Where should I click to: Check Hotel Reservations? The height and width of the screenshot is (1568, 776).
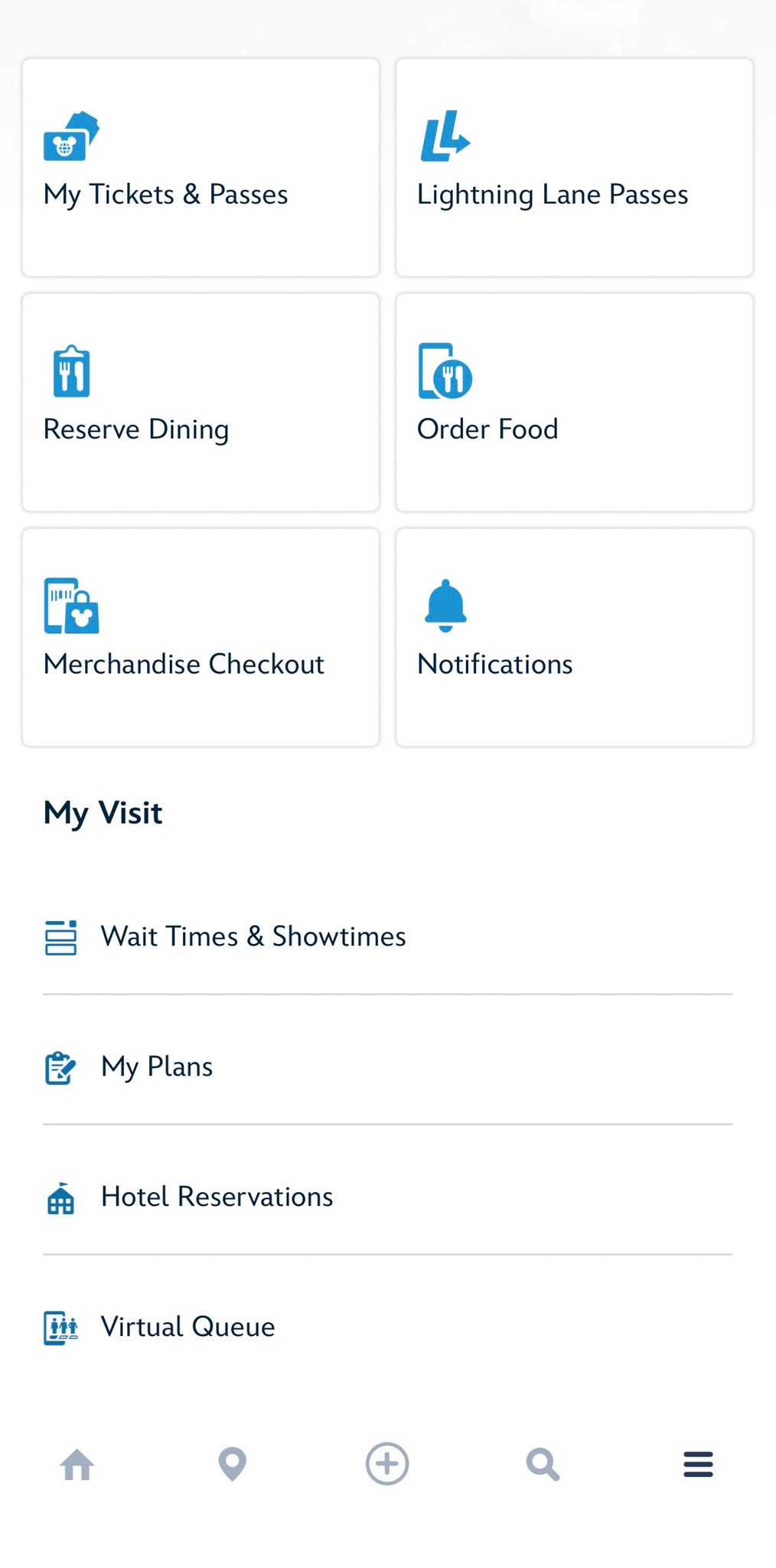tap(387, 1197)
